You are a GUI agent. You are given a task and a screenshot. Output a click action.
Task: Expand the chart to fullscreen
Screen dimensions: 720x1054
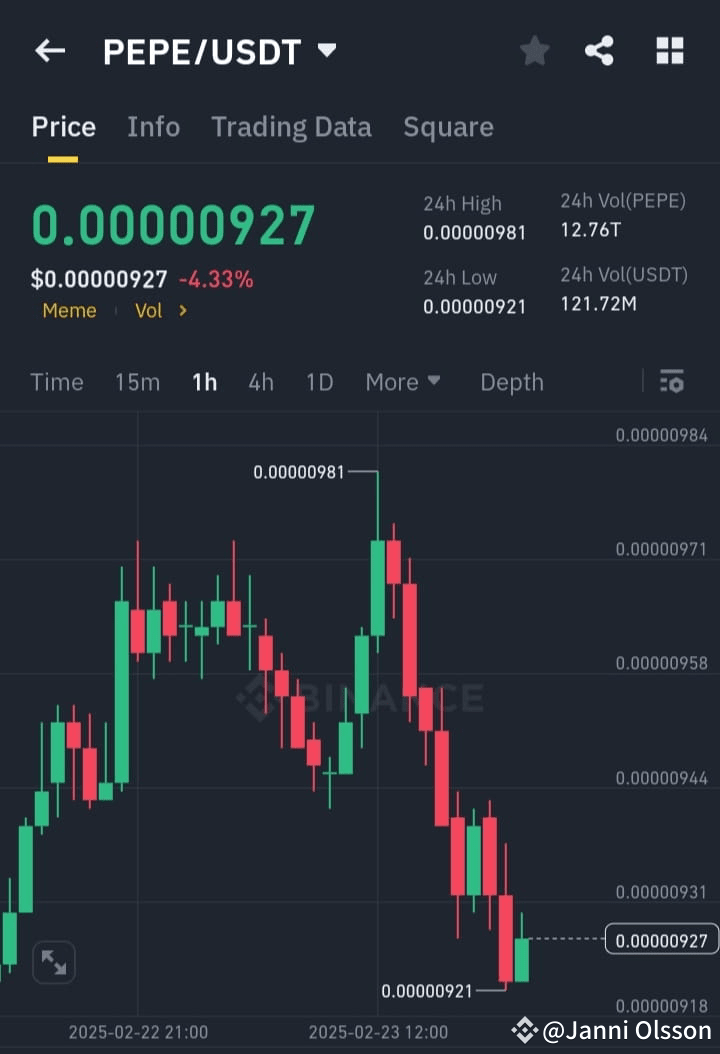[x=54, y=962]
